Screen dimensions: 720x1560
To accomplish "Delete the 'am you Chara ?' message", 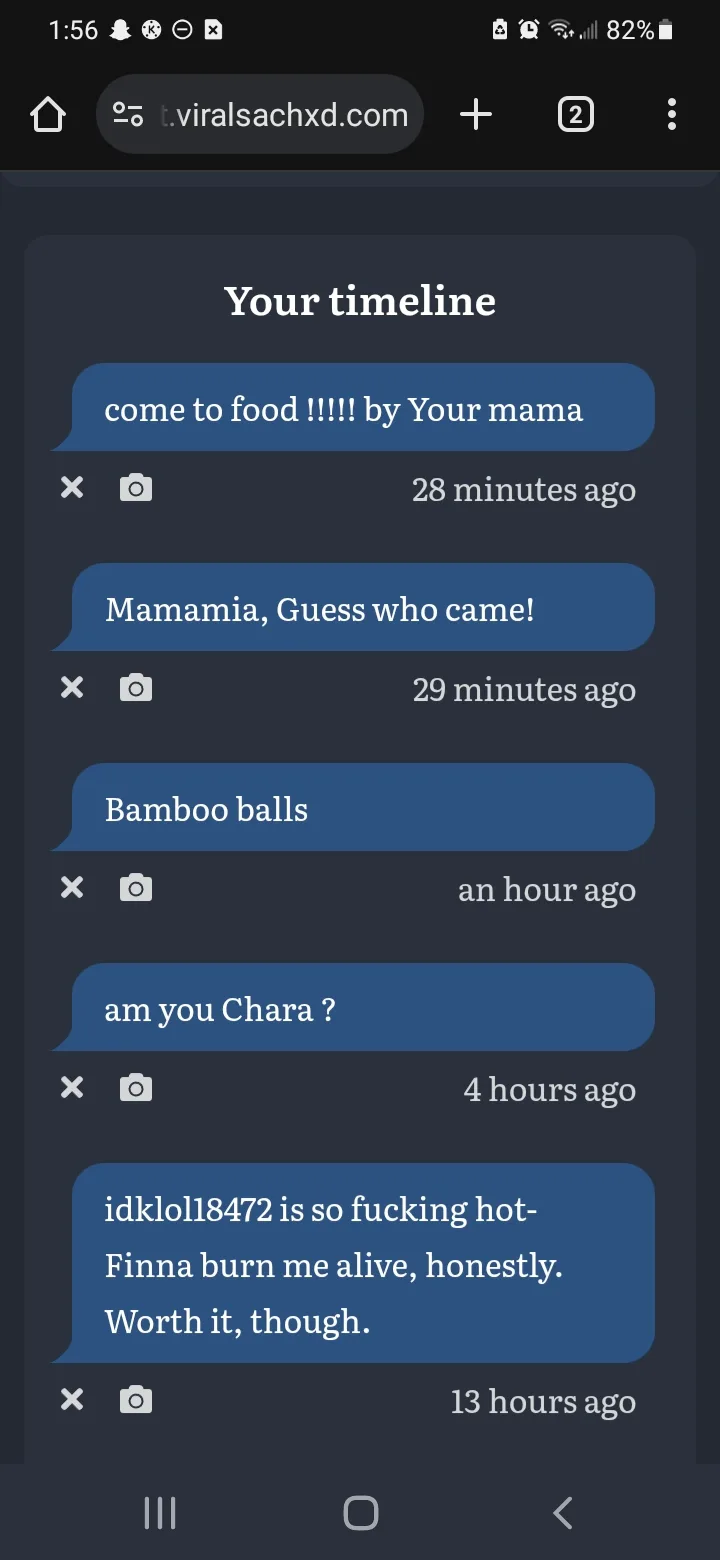I will click(x=72, y=1088).
